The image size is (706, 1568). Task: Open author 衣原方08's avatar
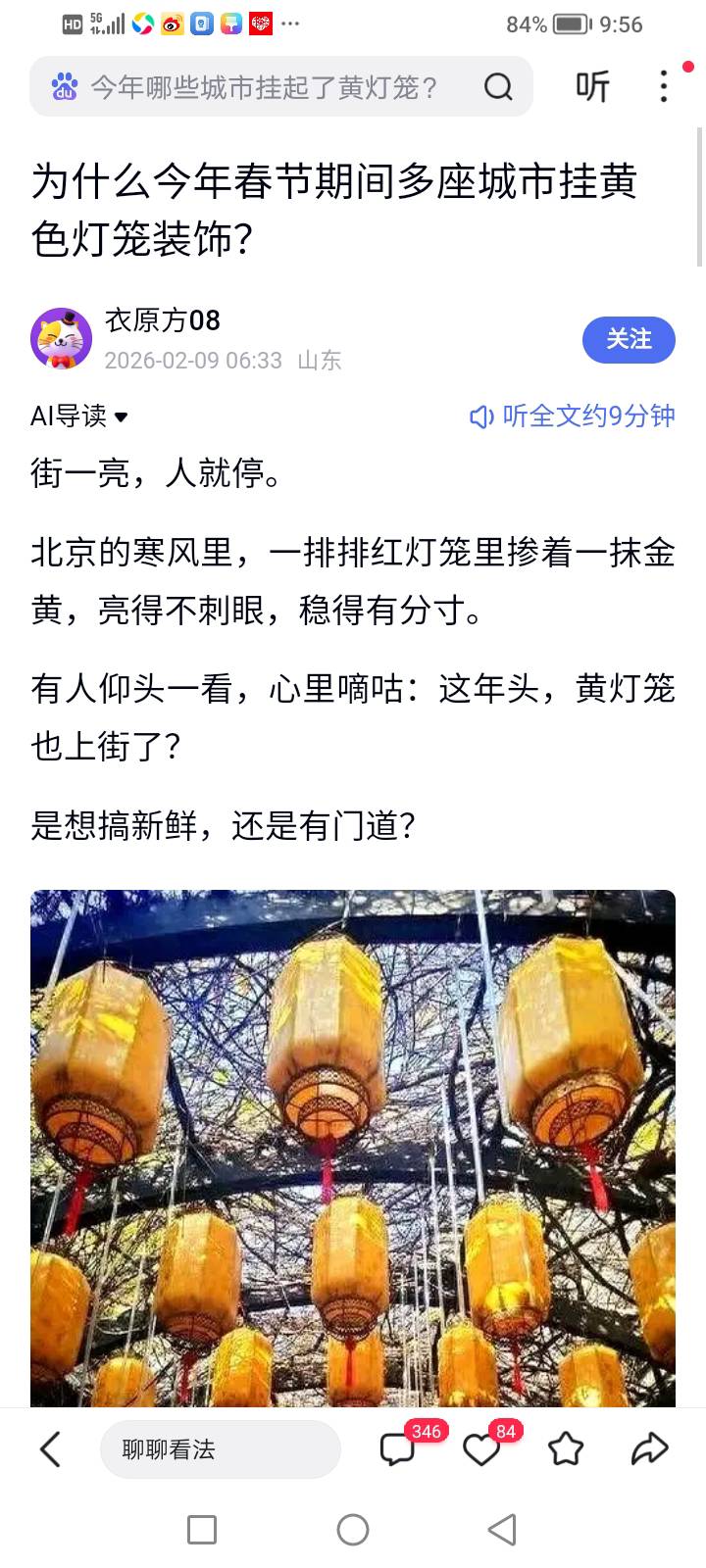(62, 339)
